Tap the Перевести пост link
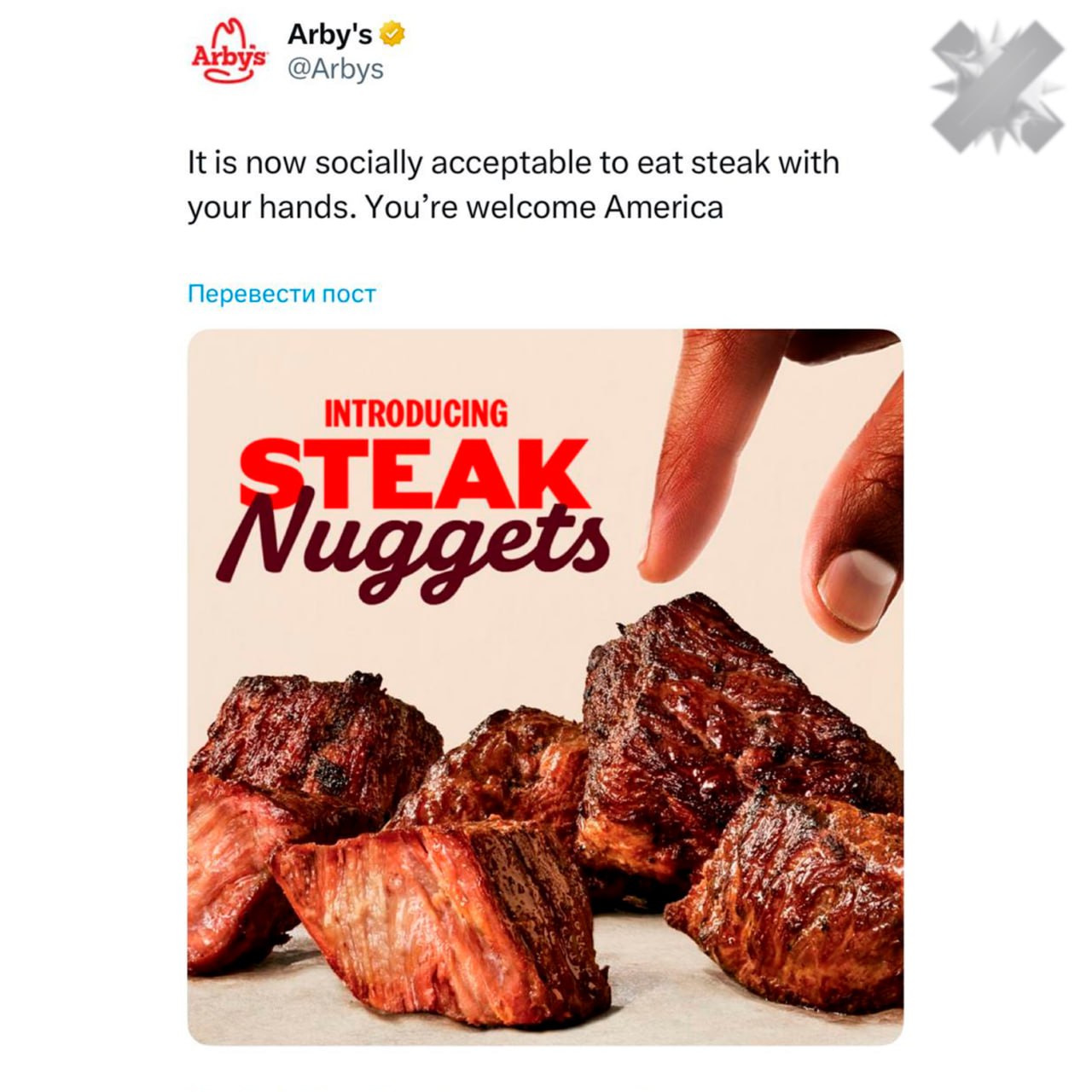The height and width of the screenshot is (1092, 1092). (x=282, y=294)
